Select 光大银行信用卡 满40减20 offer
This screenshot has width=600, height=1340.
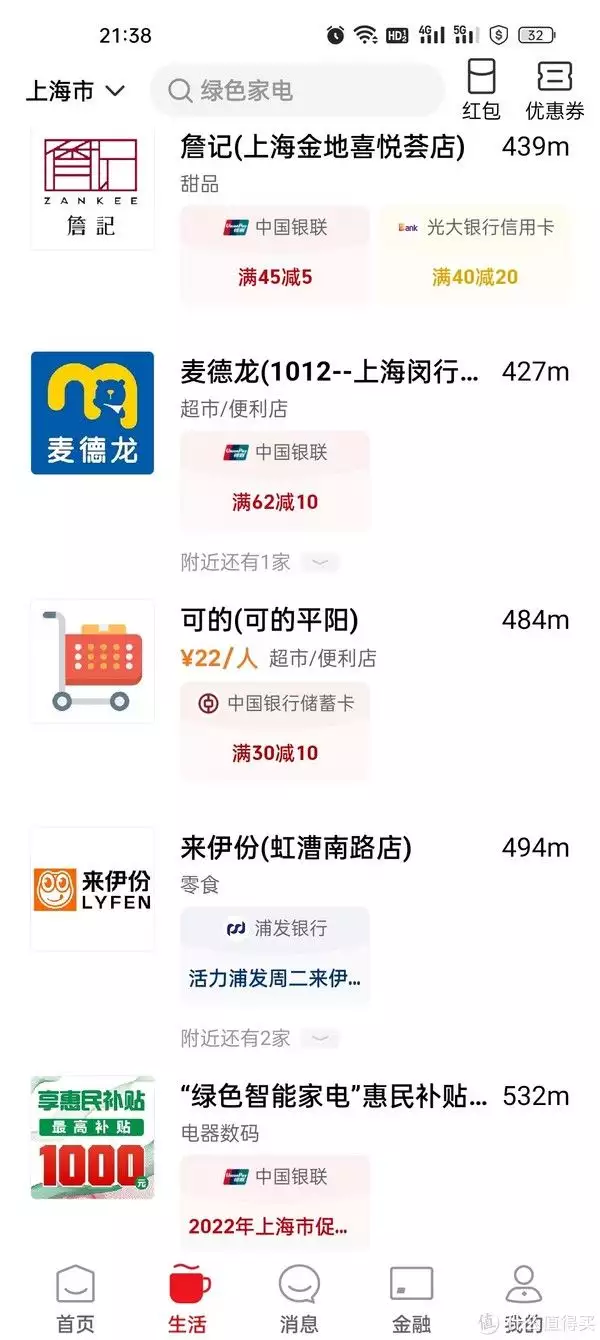(475, 254)
